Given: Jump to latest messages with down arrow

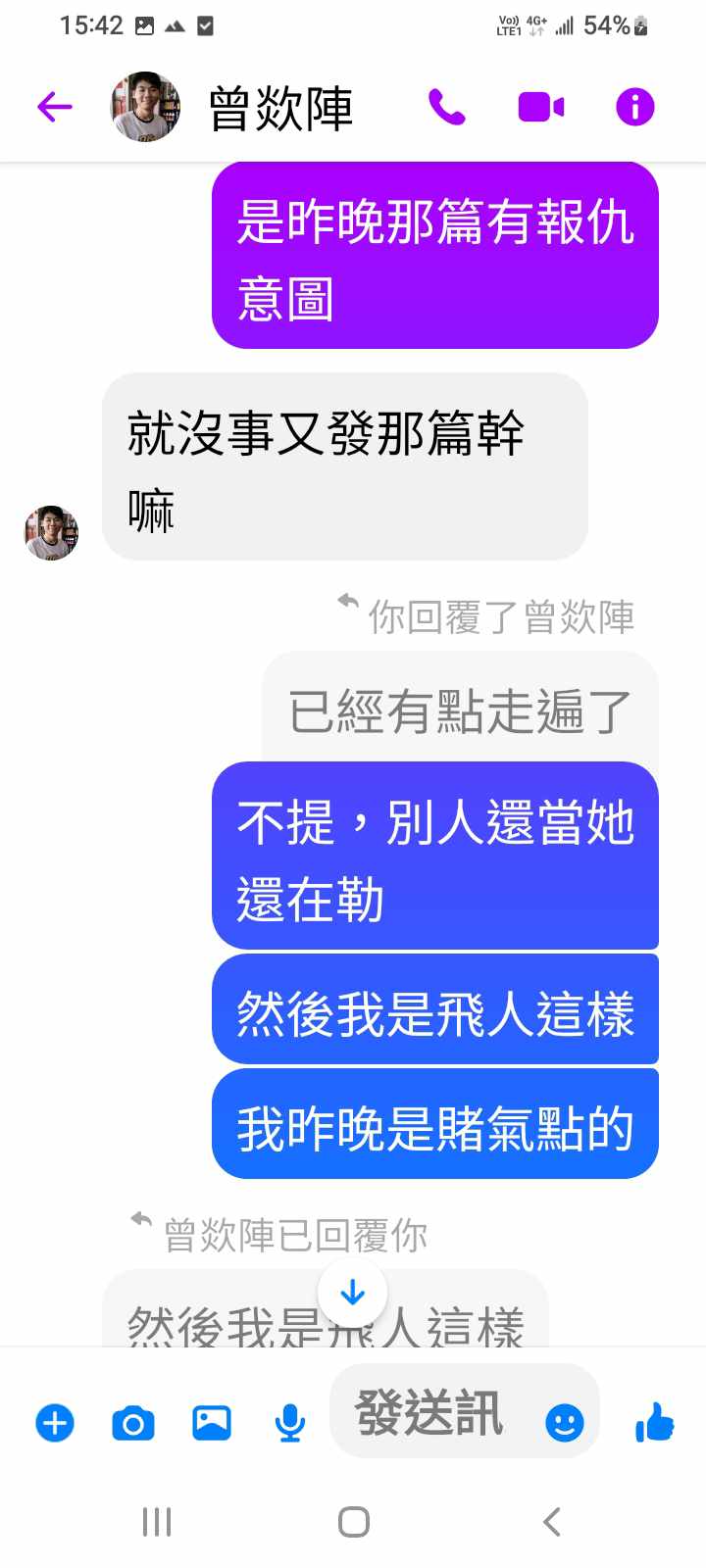Looking at the screenshot, I should point(353,1293).
